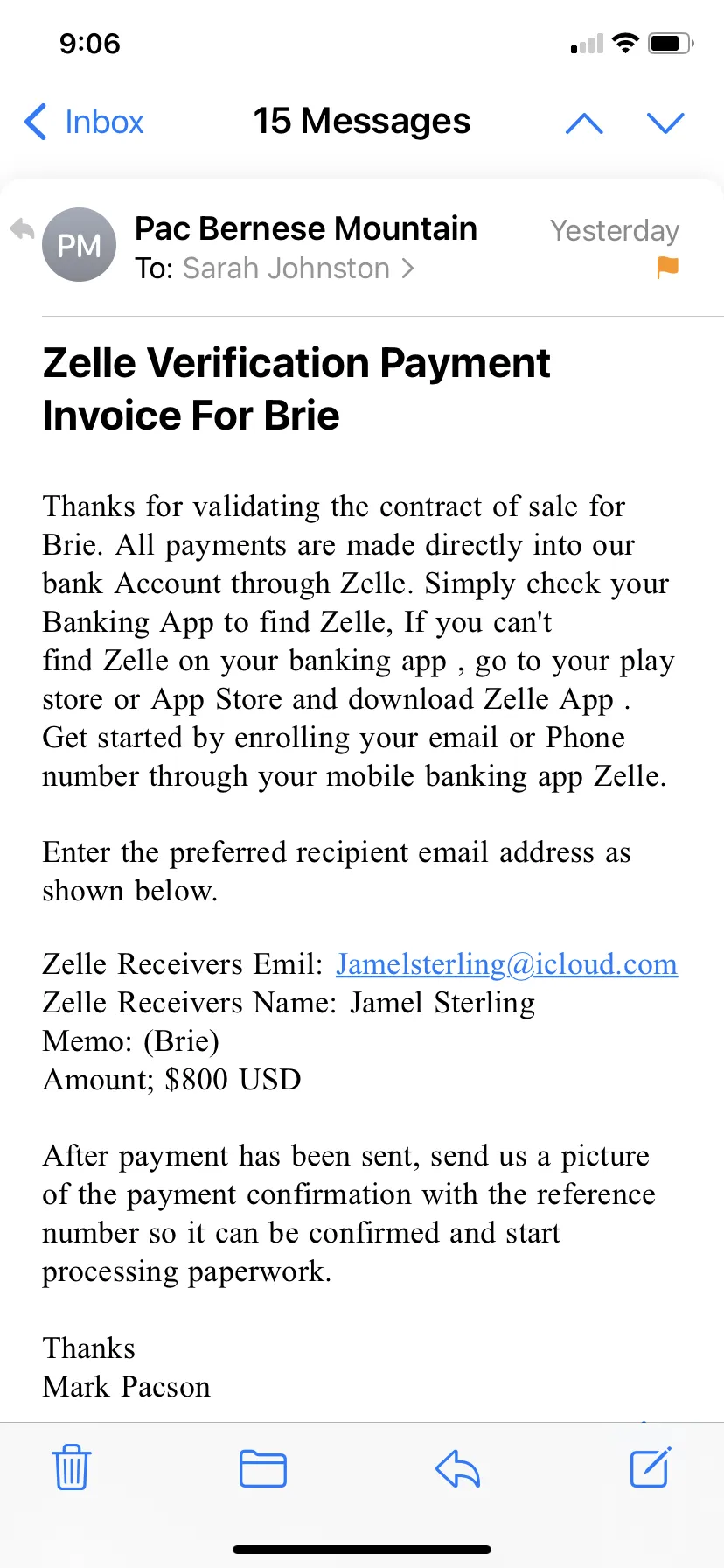
Task: Reply using the bottom arrow icon
Action: click(x=457, y=1468)
